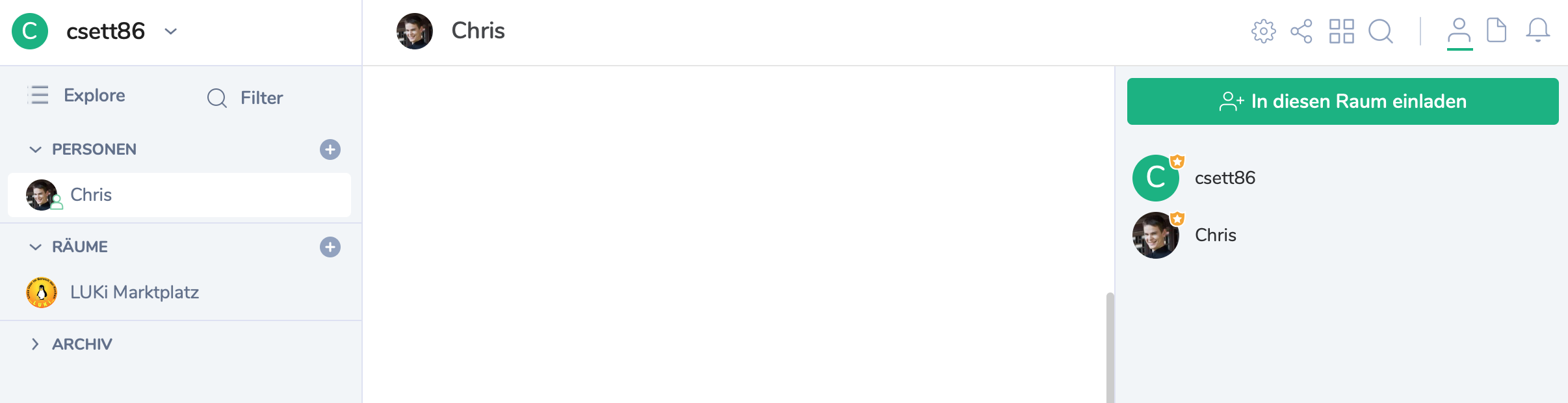The image size is (1568, 403).
Task: Open room settings gear
Action: (1263, 31)
